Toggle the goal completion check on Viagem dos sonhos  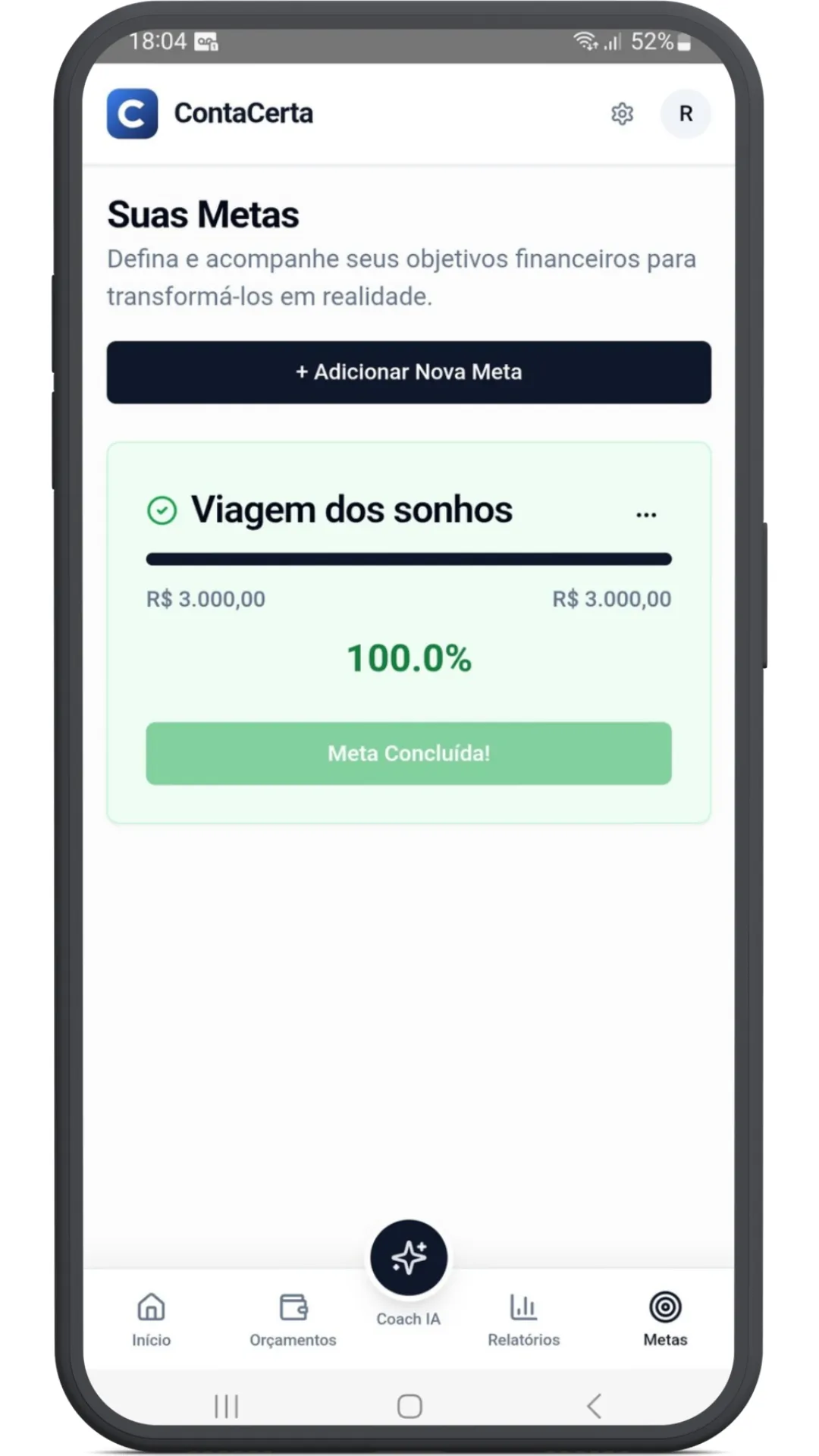[x=162, y=510]
